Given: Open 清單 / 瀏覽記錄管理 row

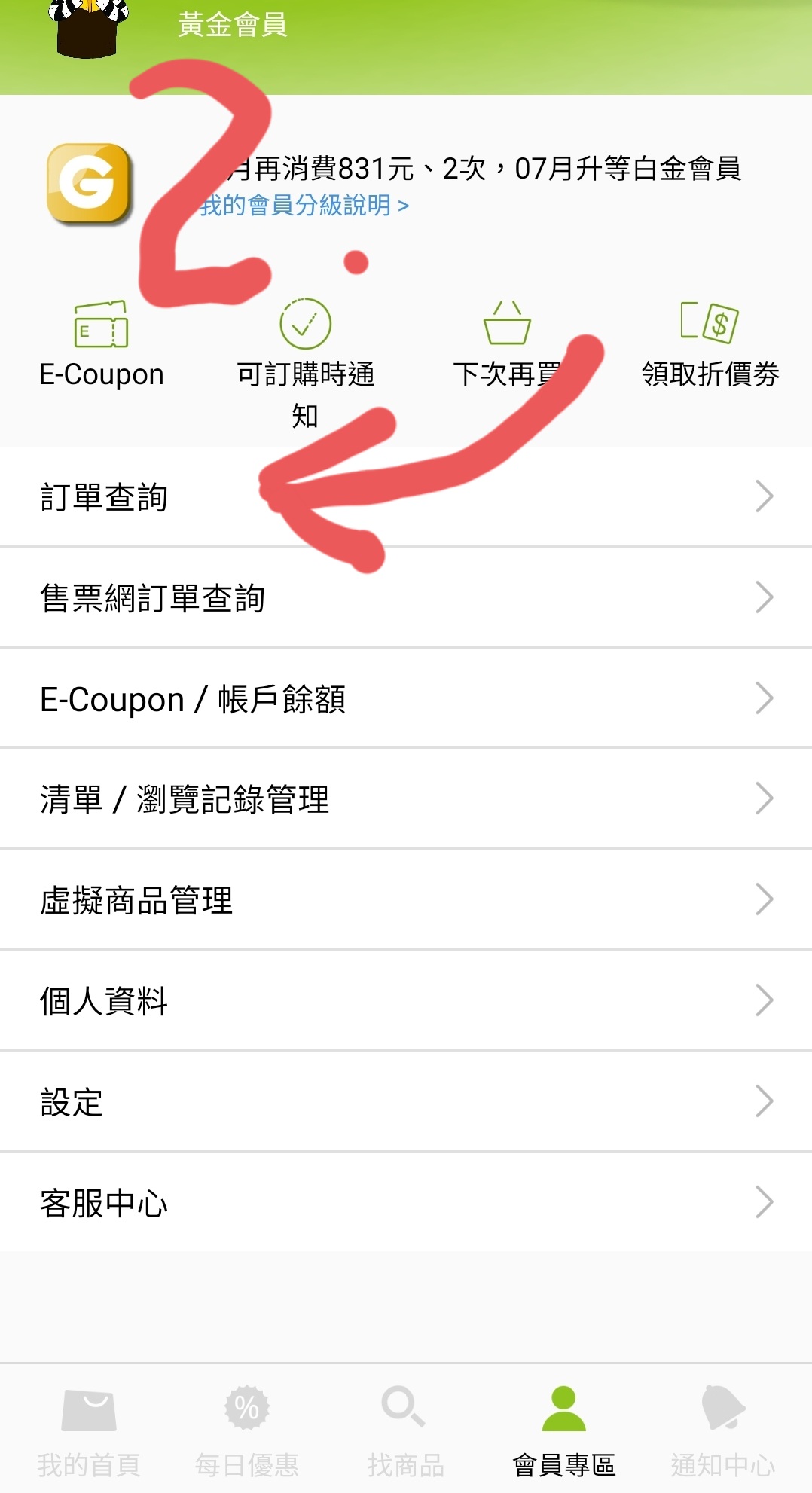Looking at the screenshot, I should [x=406, y=798].
